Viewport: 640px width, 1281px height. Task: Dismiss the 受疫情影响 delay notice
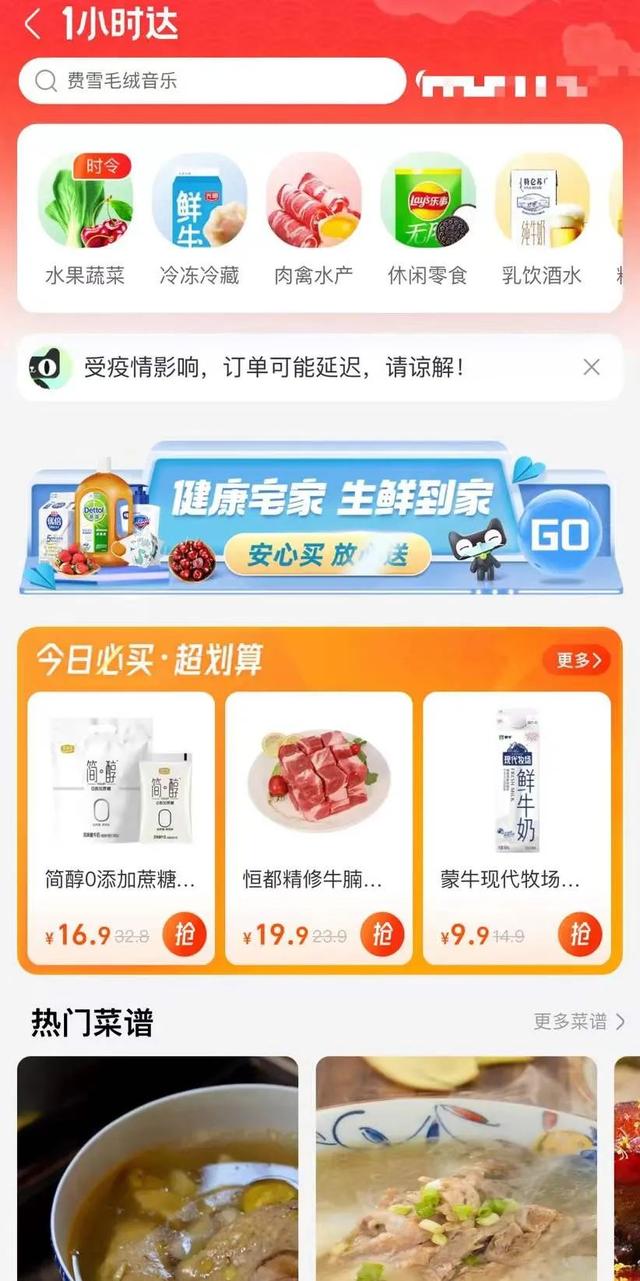pyautogui.click(x=592, y=367)
